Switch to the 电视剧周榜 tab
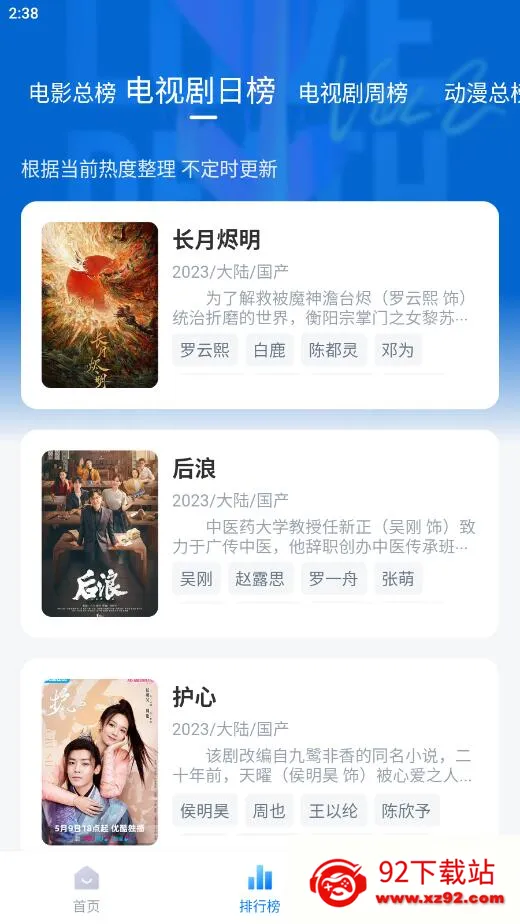 pyautogui.click(x=353, y=93)
